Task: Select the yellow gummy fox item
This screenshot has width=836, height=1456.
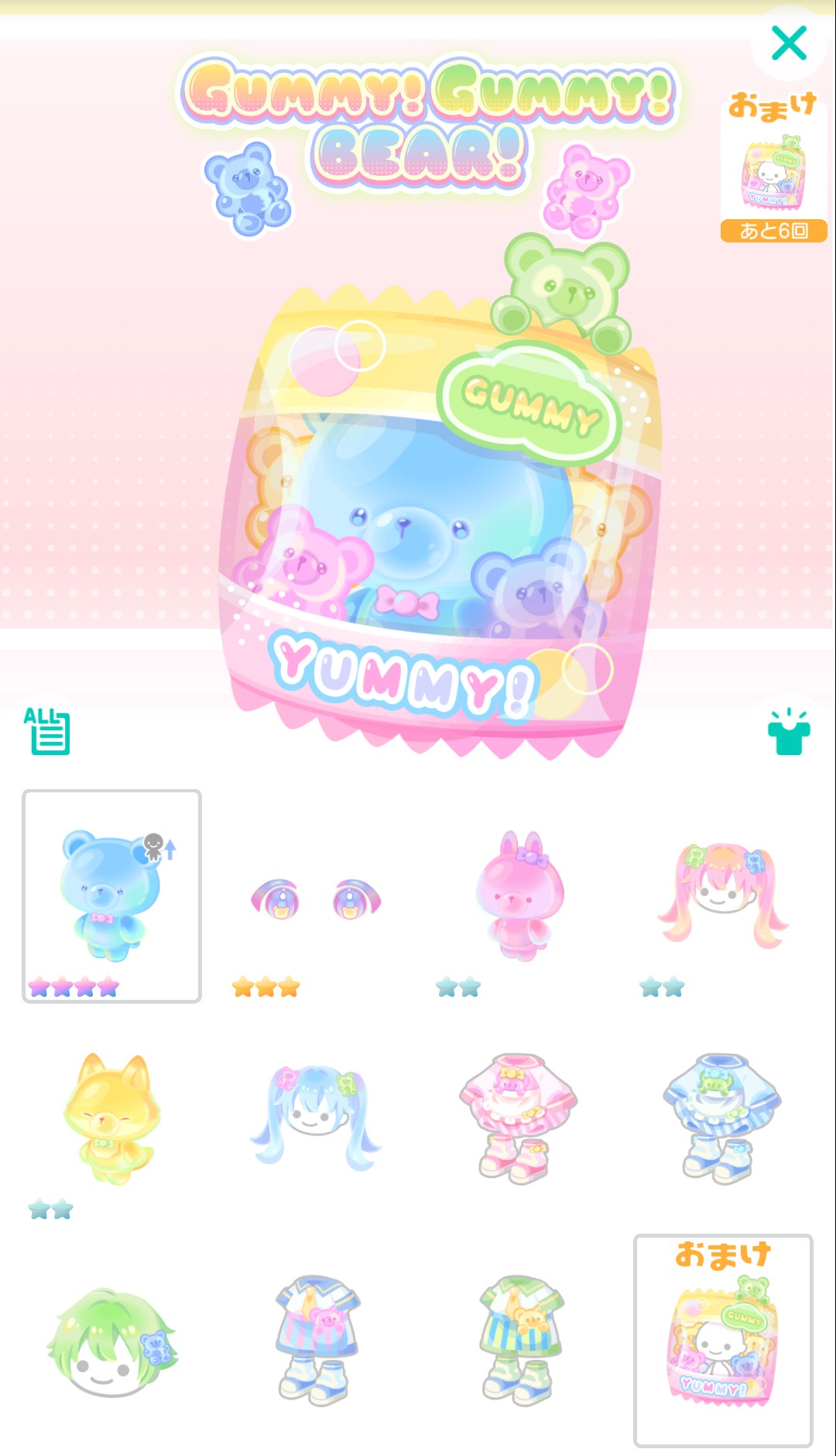Action: (x=111, y=1118)
